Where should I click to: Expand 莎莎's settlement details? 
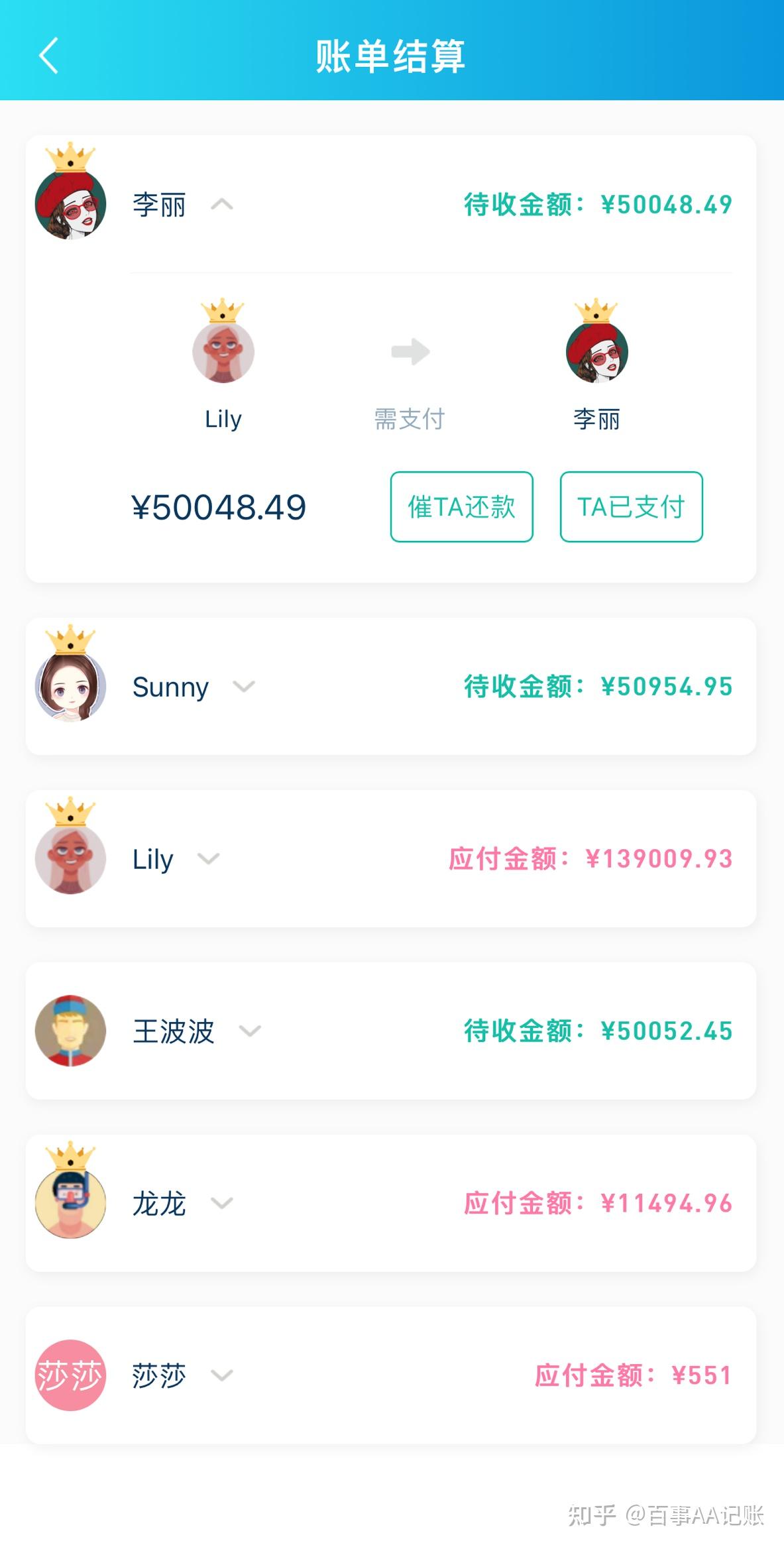[222, 1375]
